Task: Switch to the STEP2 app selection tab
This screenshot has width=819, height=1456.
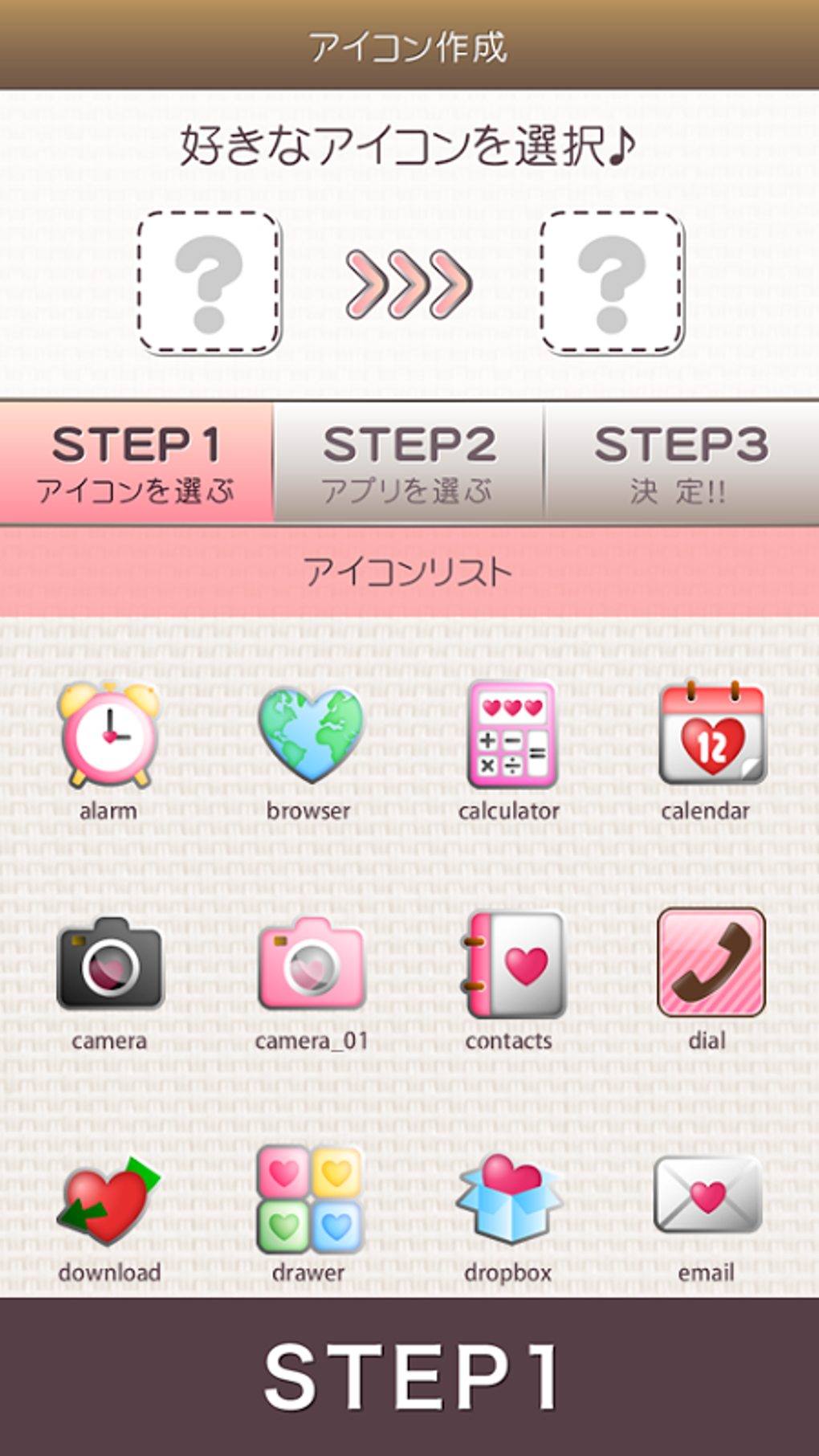Action: (409, 464)
